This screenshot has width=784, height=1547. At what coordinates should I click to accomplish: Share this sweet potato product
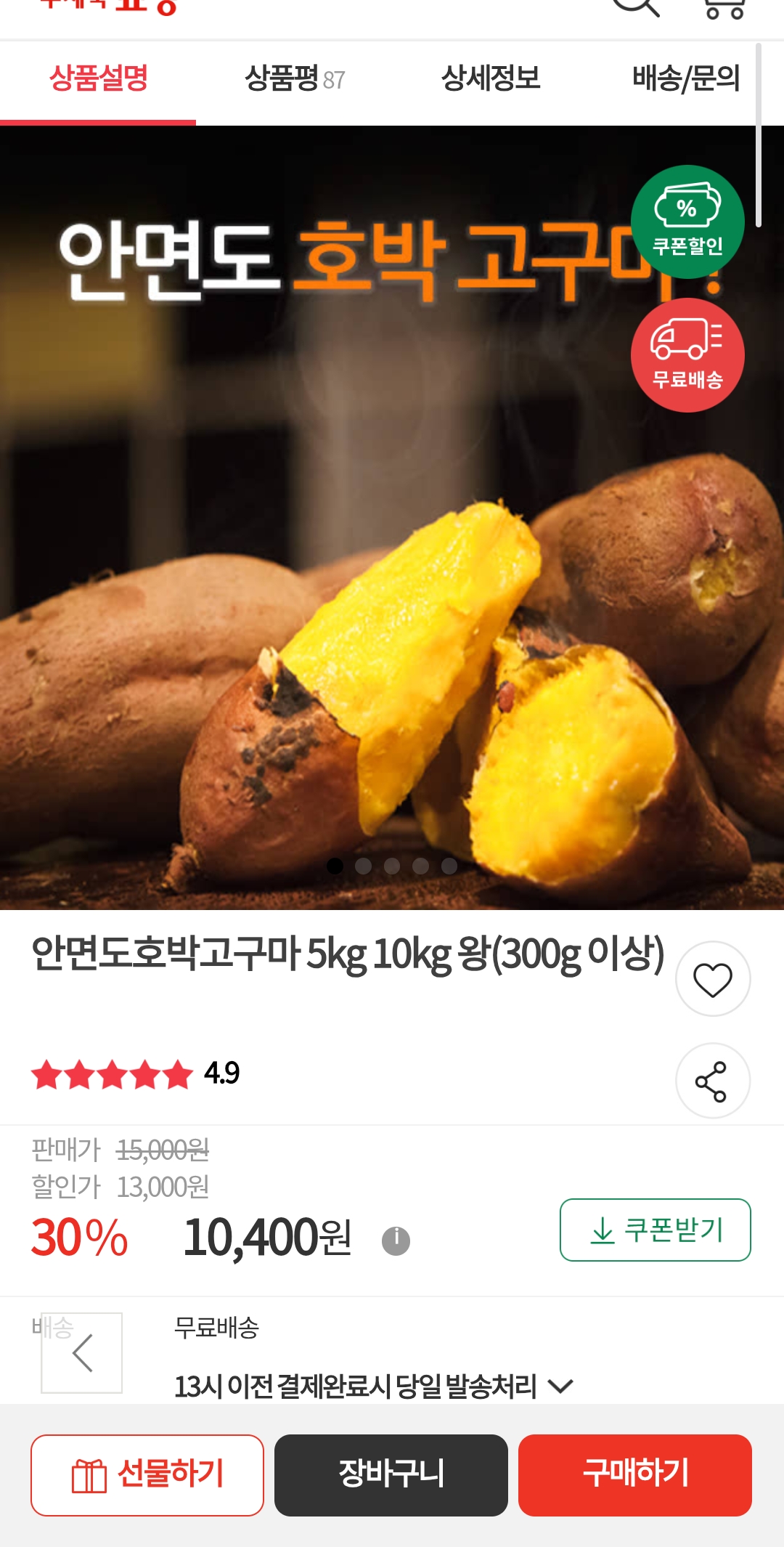[713, 1081]
